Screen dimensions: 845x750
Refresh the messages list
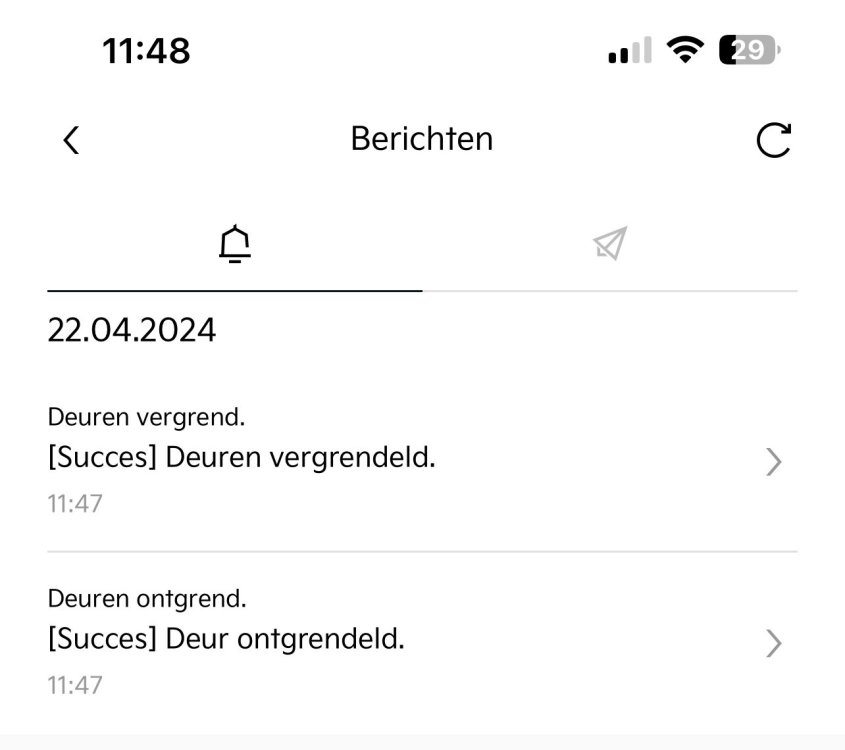tap(773, 140)
